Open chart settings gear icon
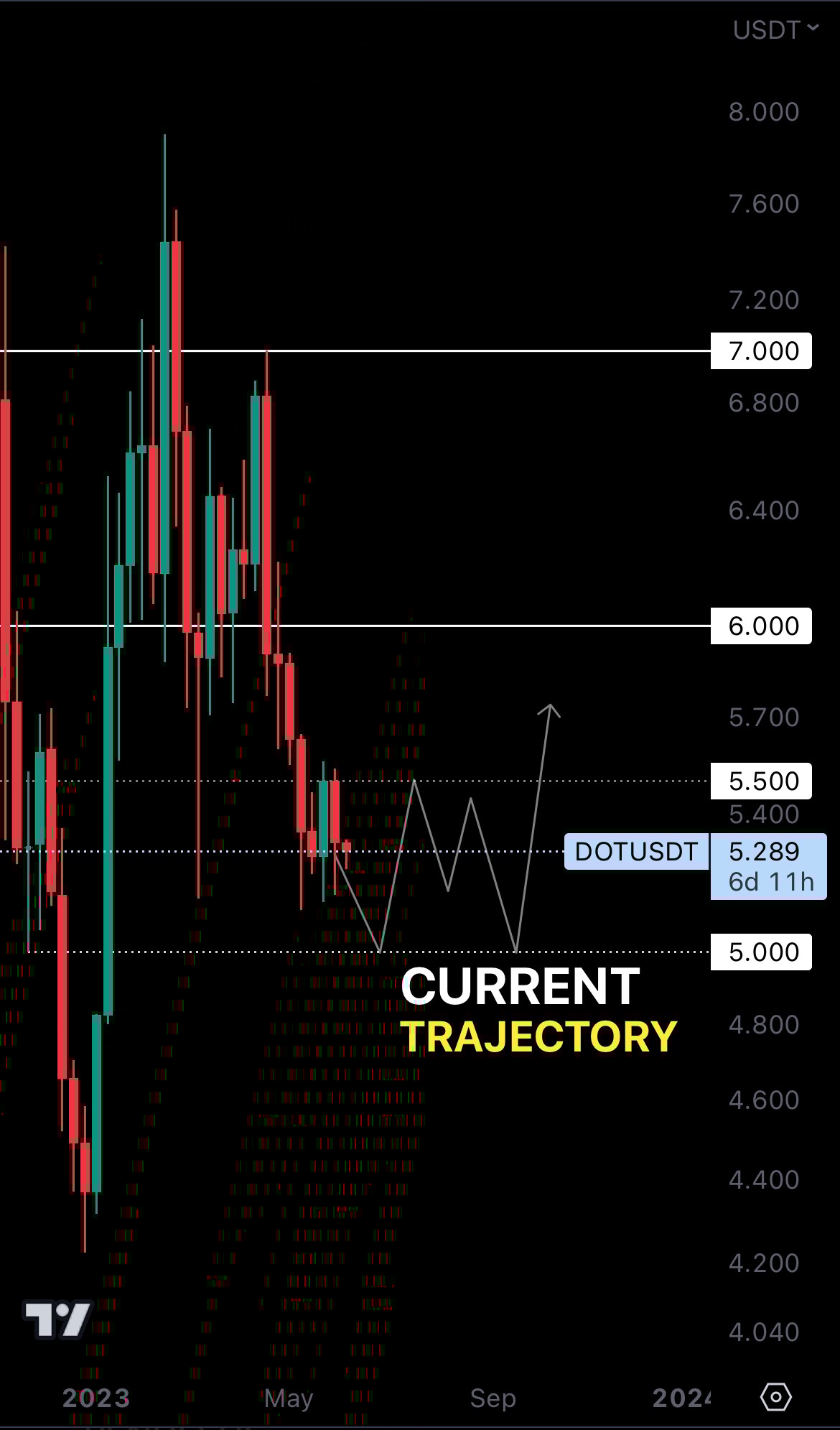This screenshot has width=840, height=1430. pos(775,1397)
